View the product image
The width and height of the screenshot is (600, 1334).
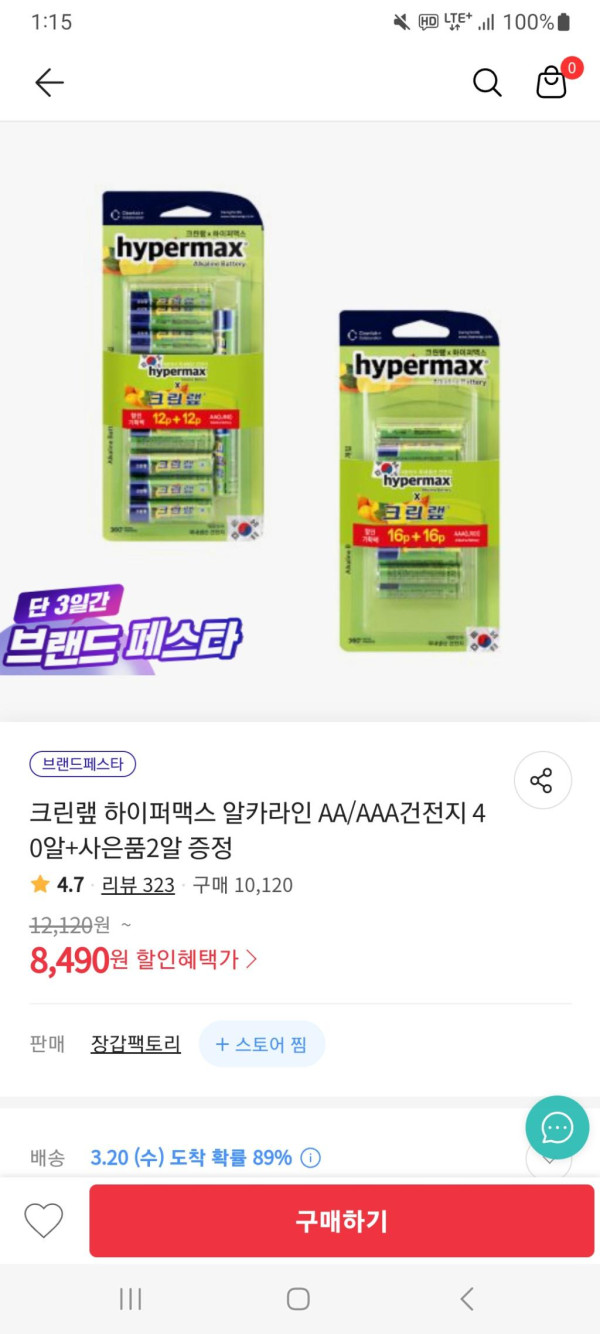click(x=300, y=420)
